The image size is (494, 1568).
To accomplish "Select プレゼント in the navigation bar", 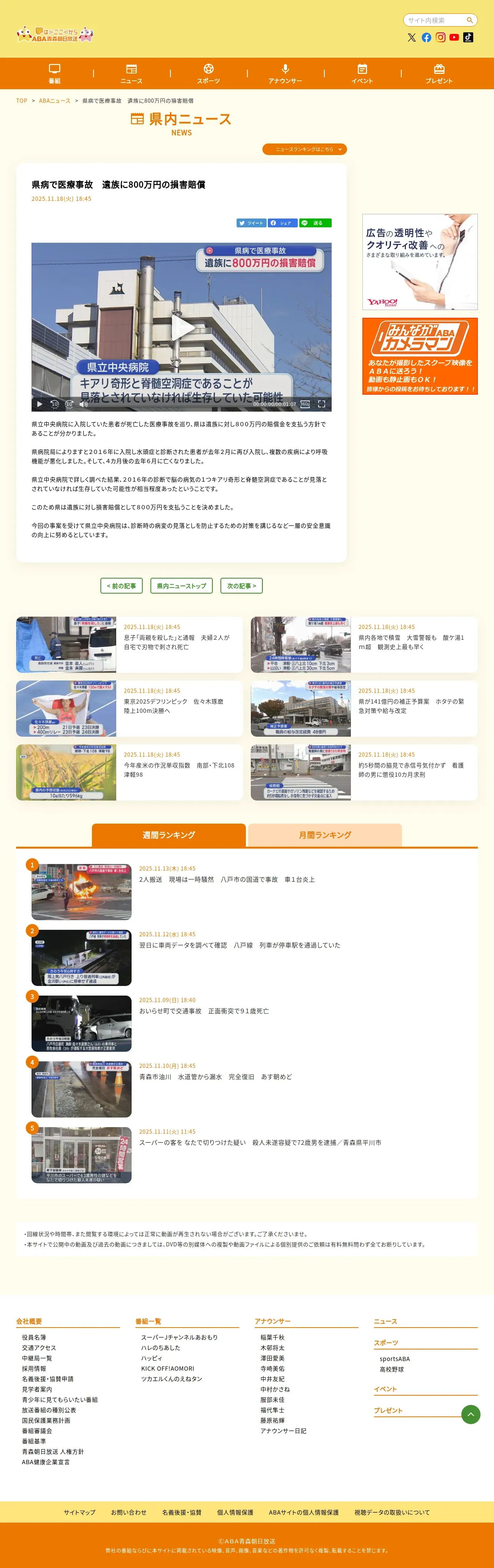I will click(439, 73).
